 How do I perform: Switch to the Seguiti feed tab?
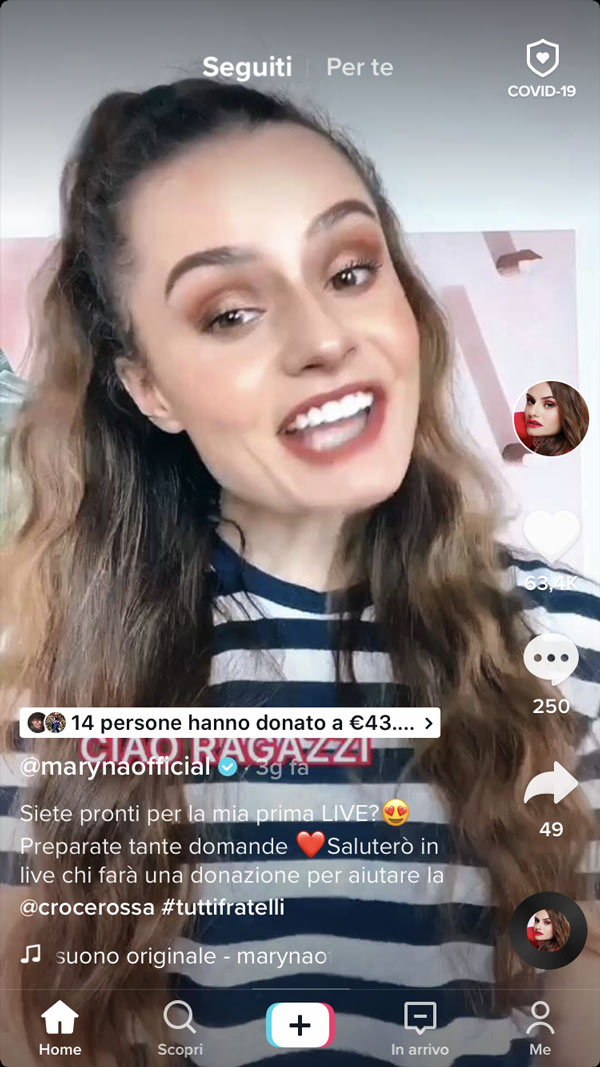(x=247, y=67)
